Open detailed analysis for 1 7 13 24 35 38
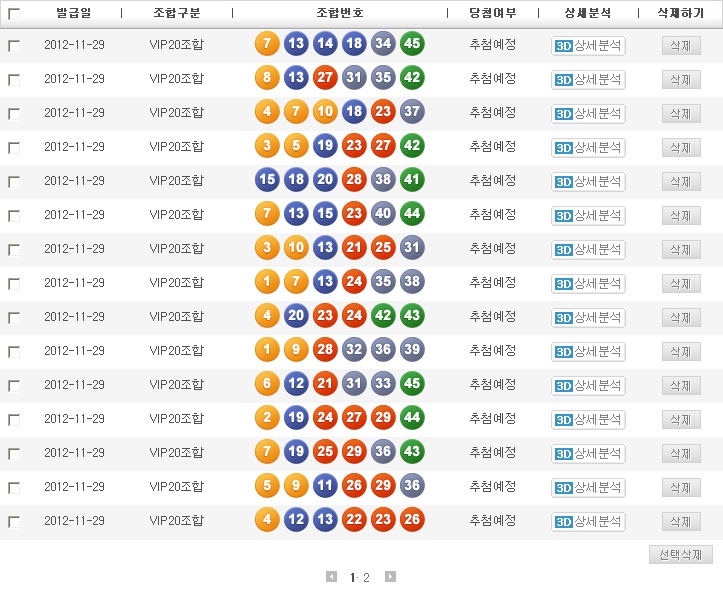The image size is (723, 594). pyautogui.click(x=588, y=284)
